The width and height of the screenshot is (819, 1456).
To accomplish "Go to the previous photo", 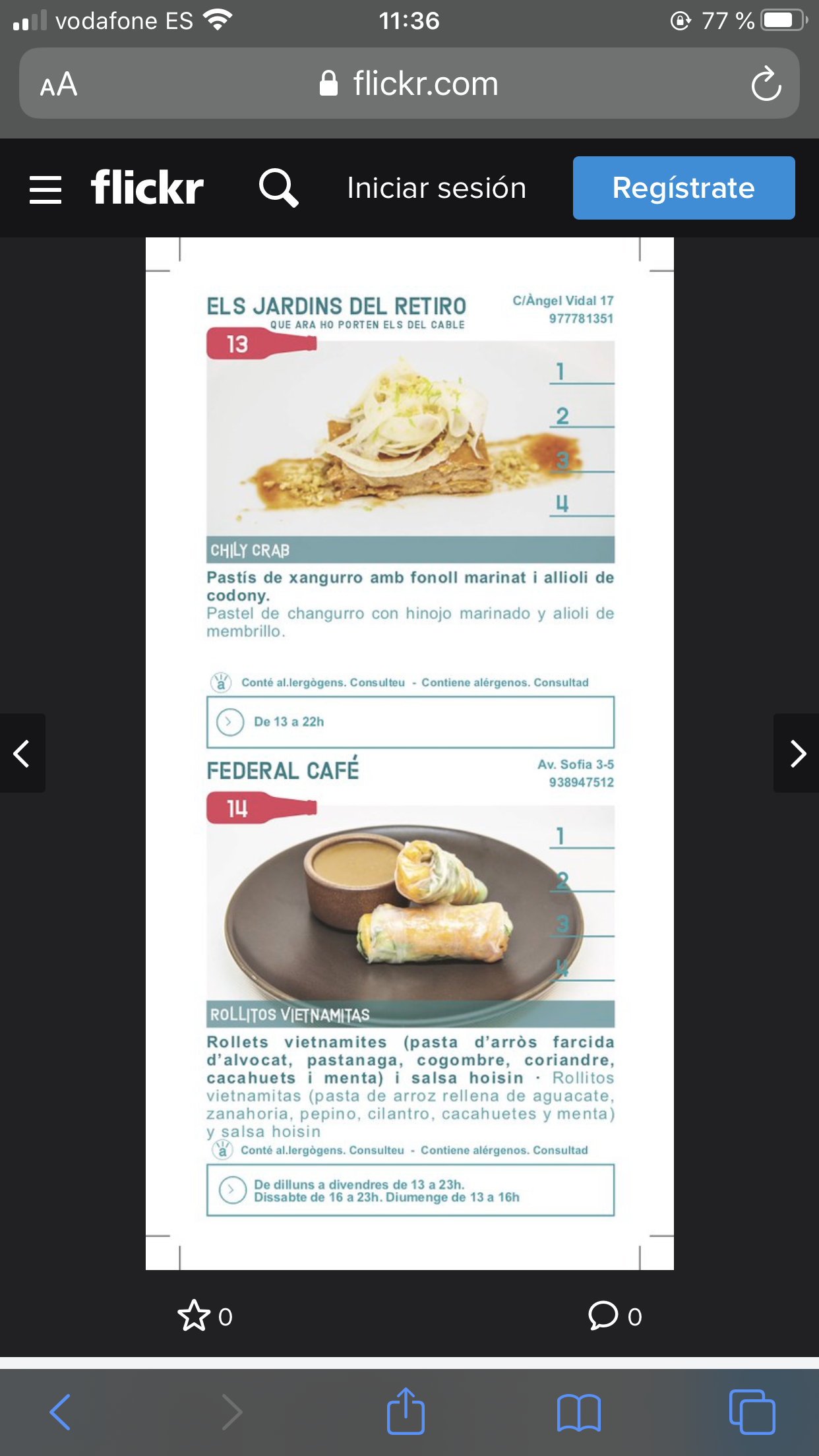I will point(22,753).
